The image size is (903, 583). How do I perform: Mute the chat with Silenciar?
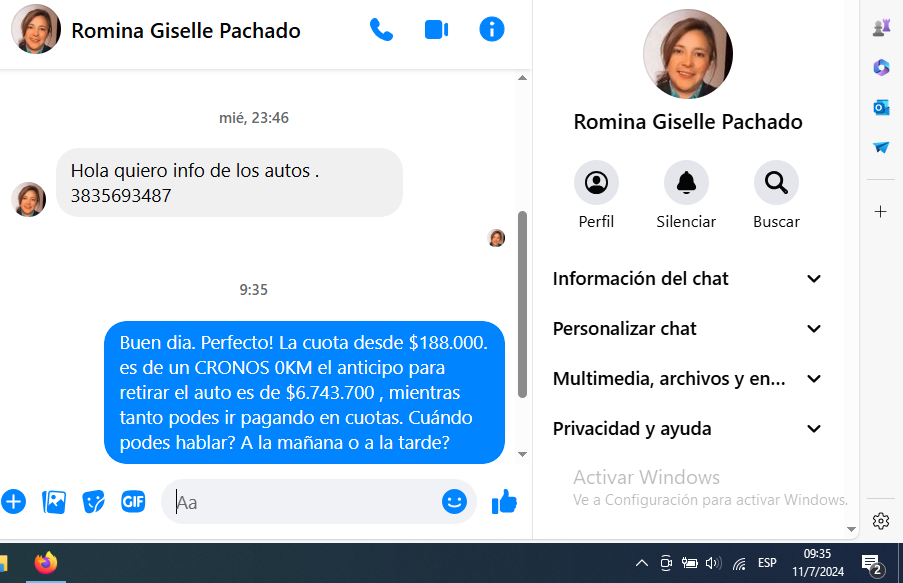[686, 183]
